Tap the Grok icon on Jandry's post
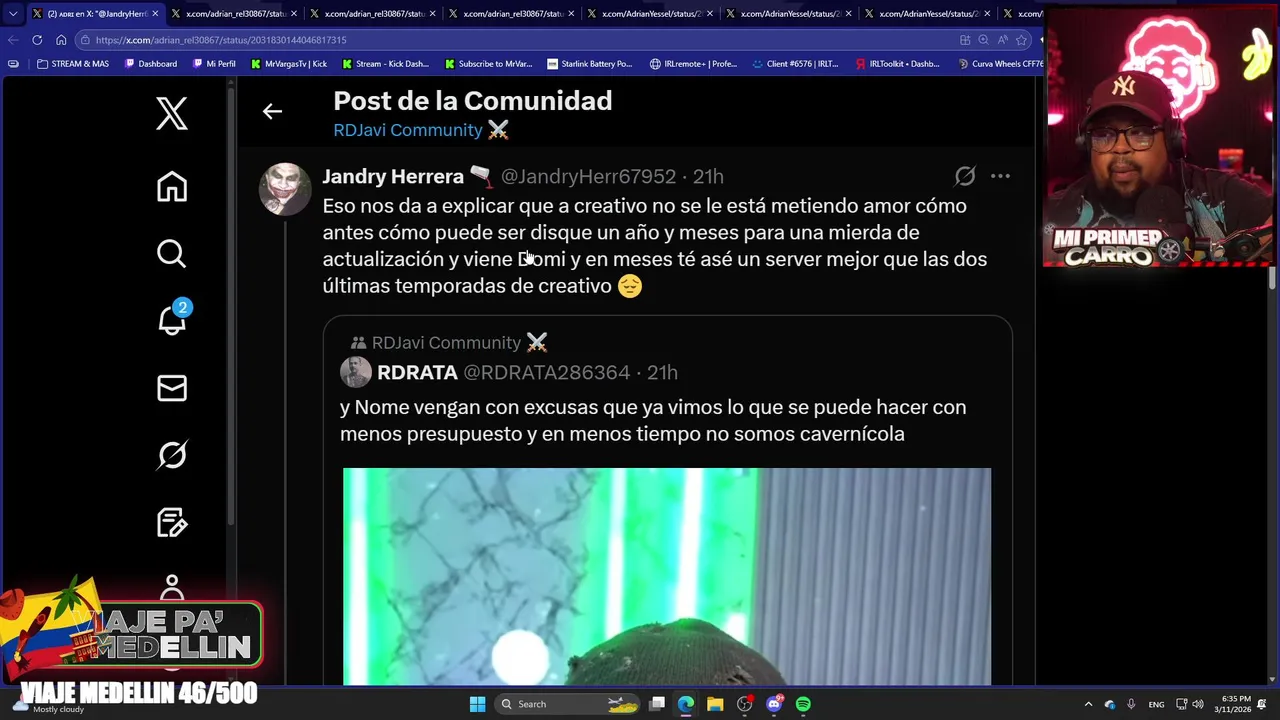The width and height of the screenshot is (1280, 720). 964,176
